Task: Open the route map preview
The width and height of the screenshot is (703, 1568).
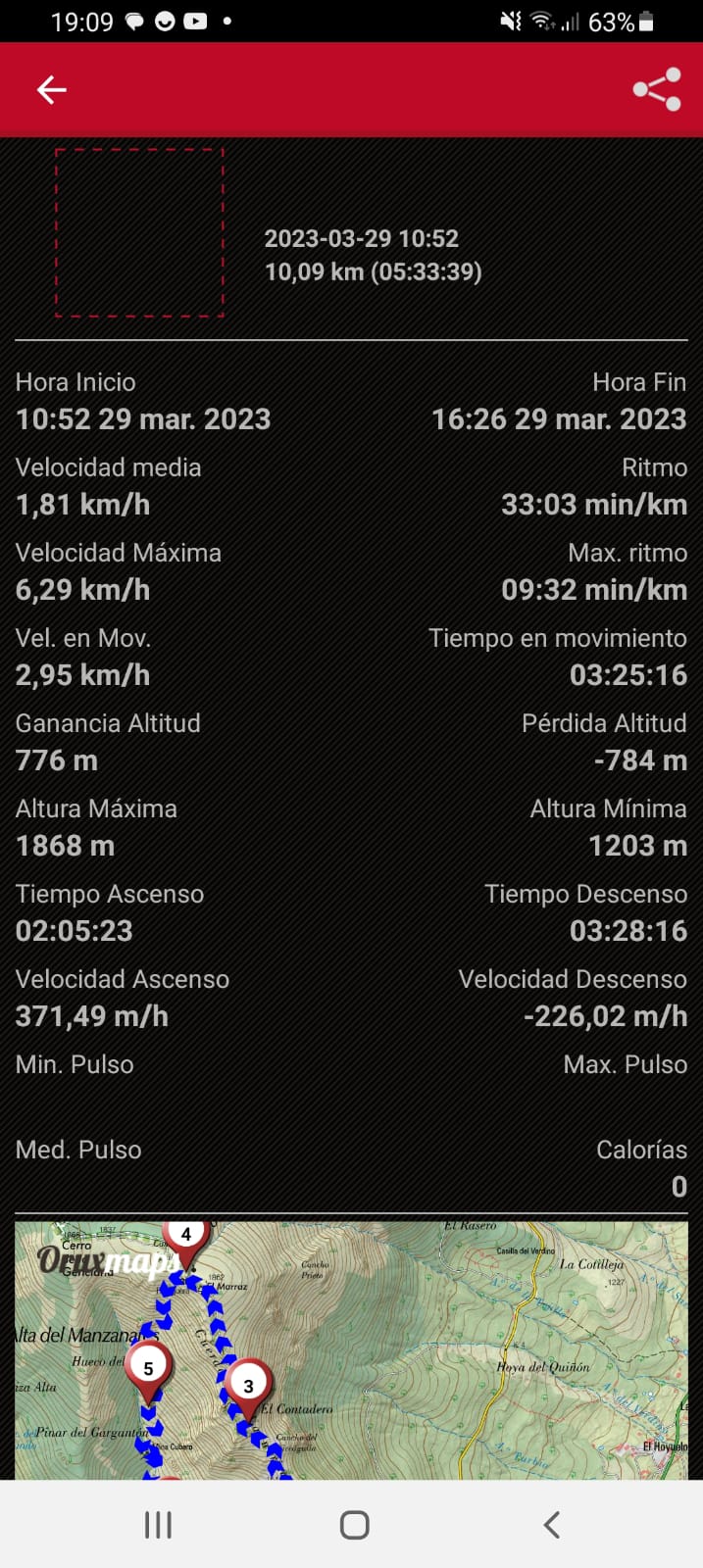Action: tap(351, 1349)
